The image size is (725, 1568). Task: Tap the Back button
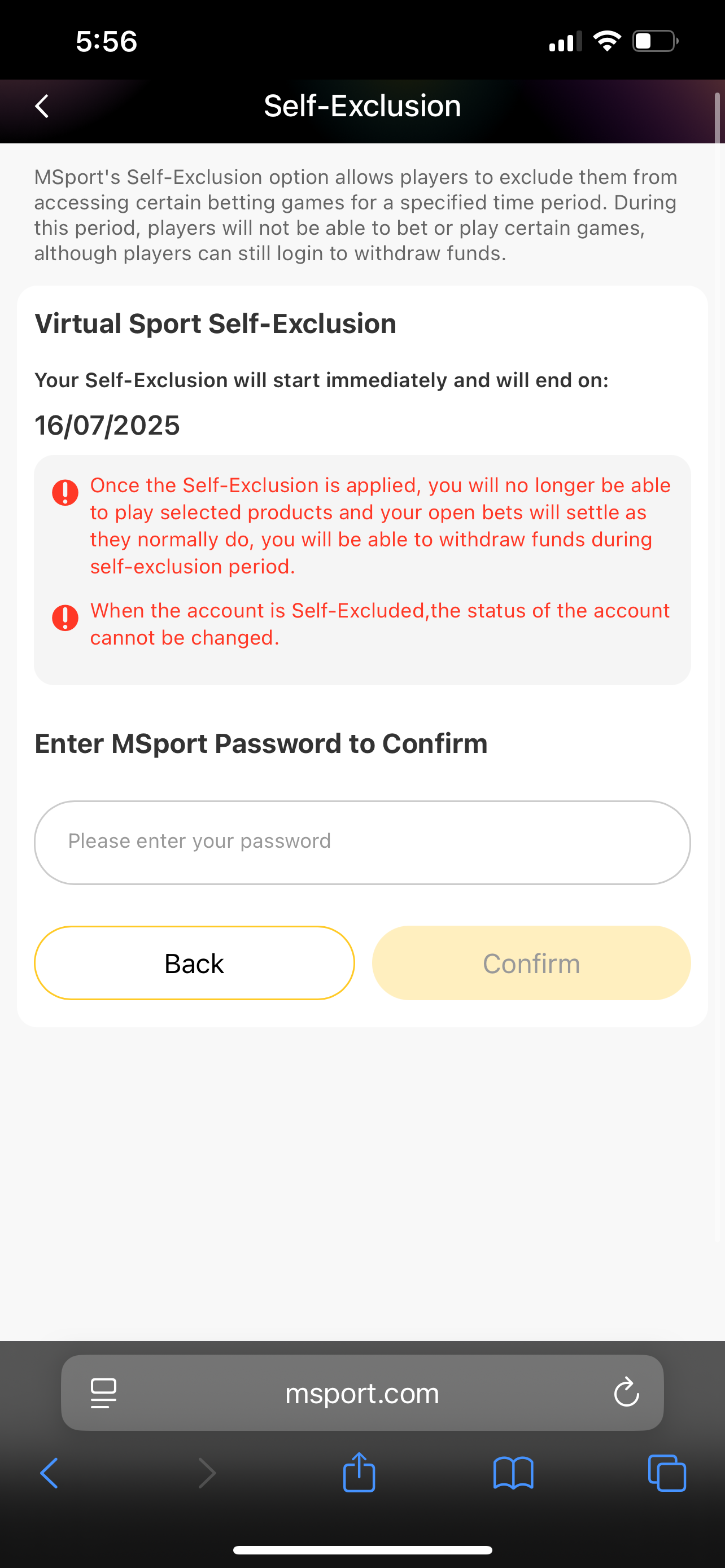(x=194, y=963)
